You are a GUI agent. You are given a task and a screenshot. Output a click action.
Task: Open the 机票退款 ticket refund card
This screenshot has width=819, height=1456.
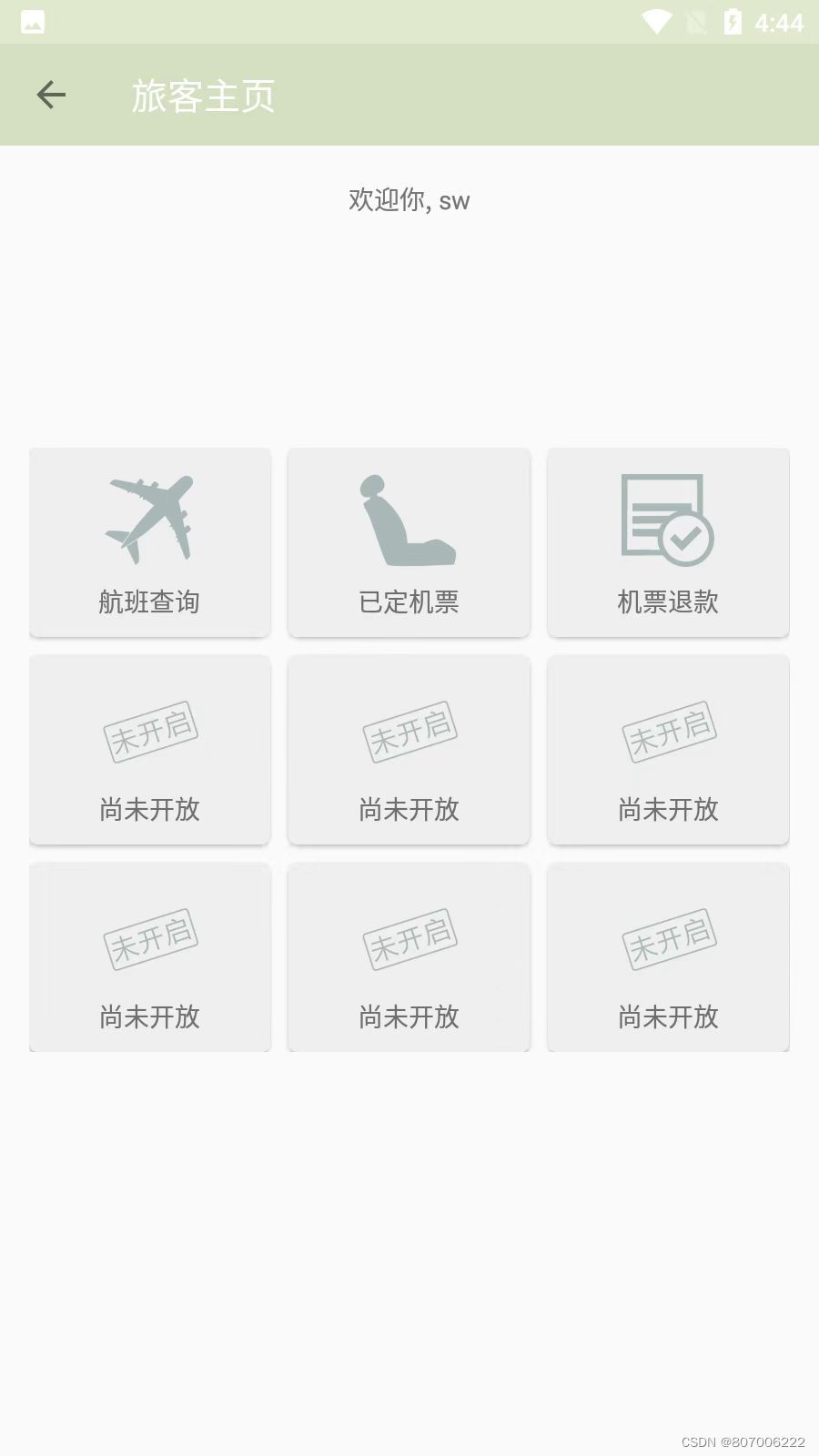point(668,542)
